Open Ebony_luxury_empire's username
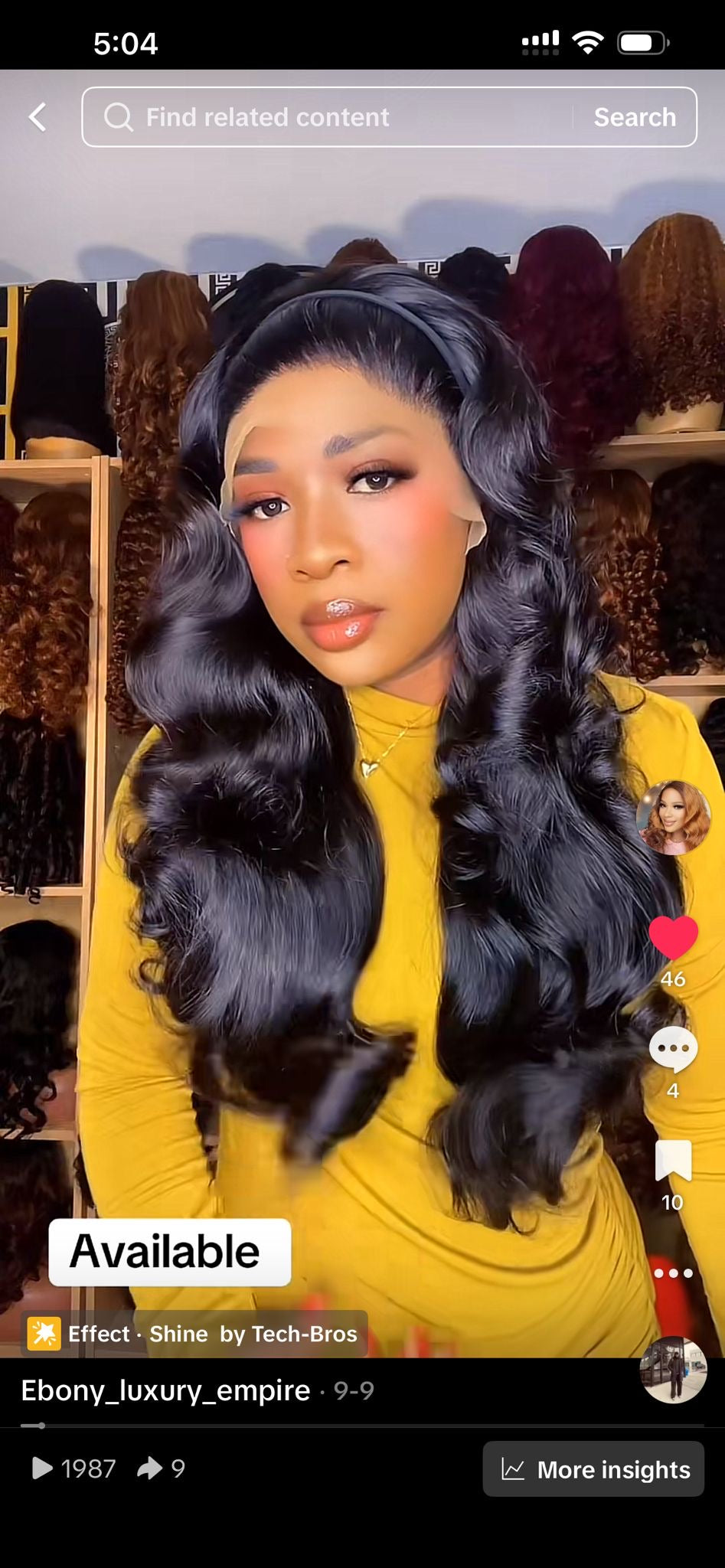The height and width of the screenshot is (1568, 725). pyautogui.click(x=165, y=1390)
